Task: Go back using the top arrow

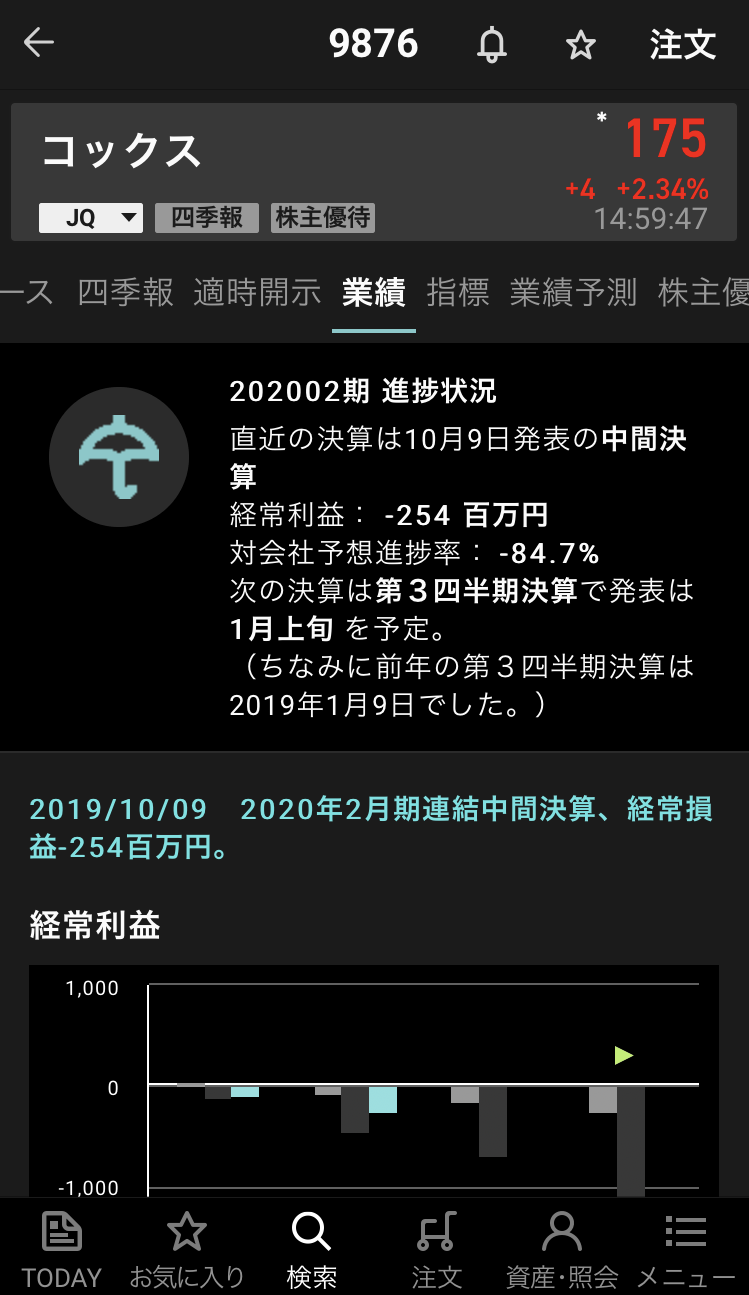Action: 39,43
